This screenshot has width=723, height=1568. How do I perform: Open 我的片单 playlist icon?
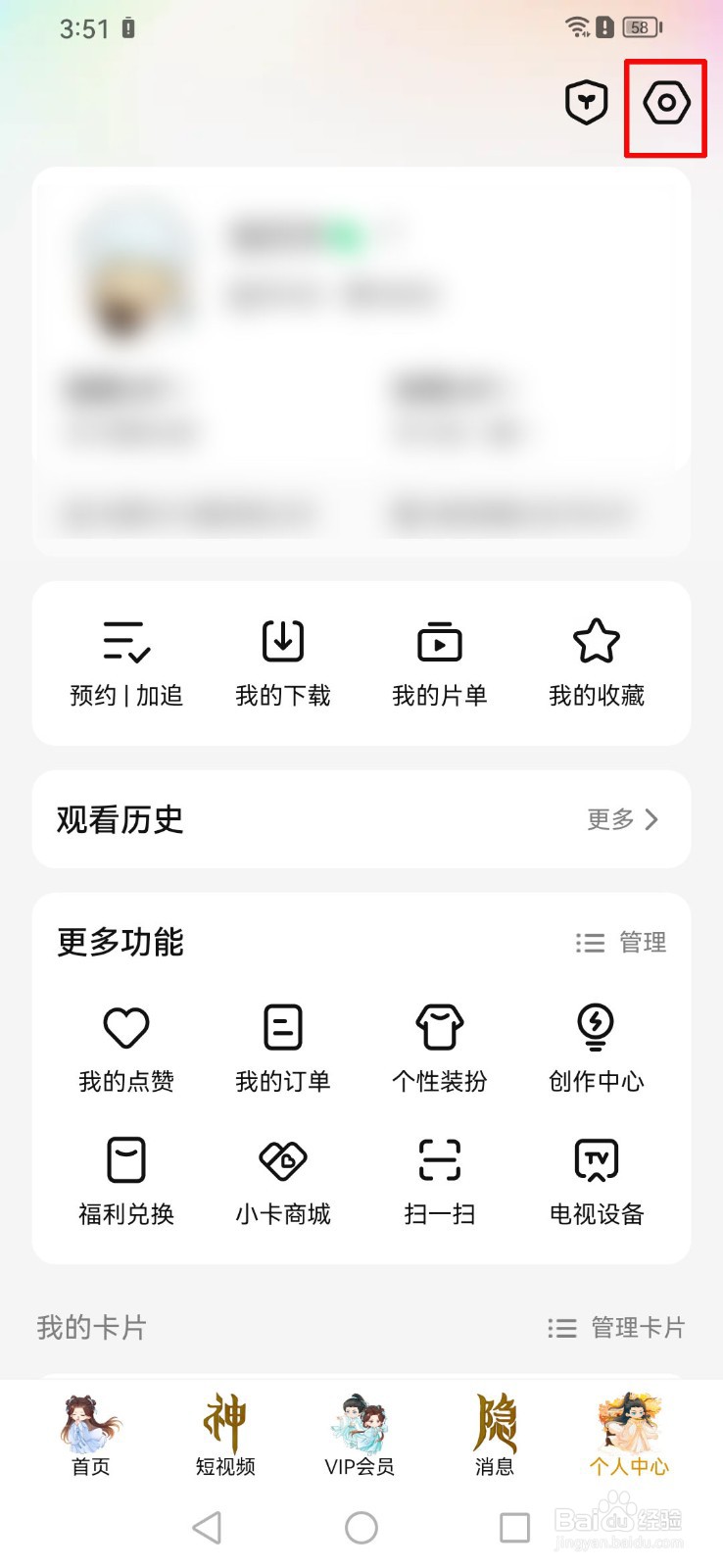click(439, 642)
